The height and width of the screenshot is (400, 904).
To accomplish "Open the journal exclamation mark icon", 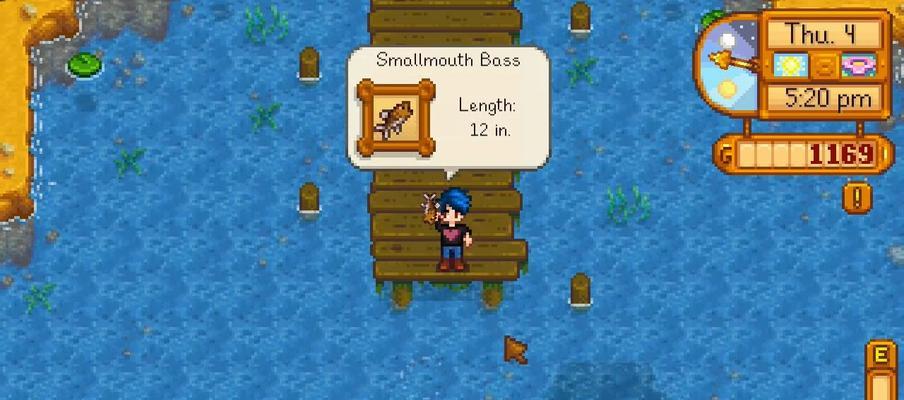I will coord(856,196).
